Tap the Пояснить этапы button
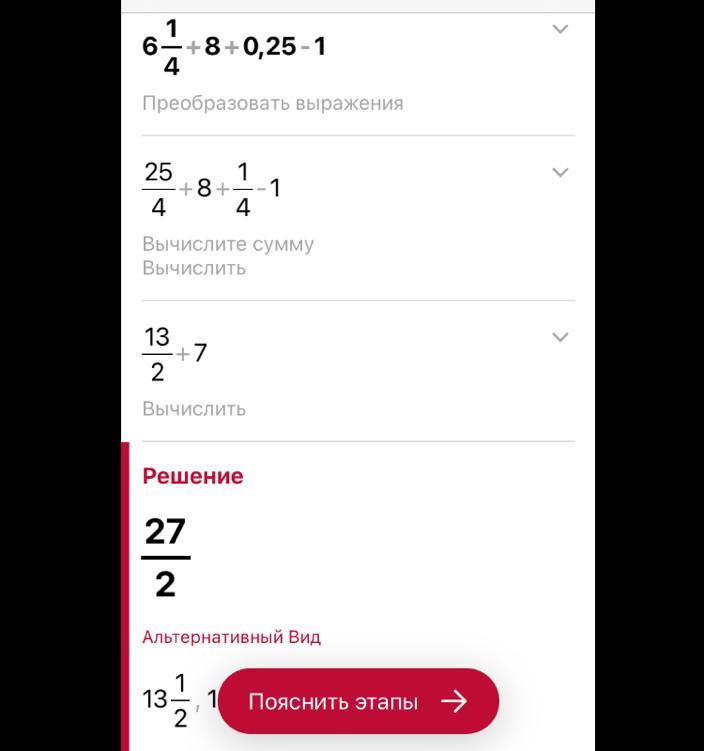 pyautogui.click(x=358, y=701)
